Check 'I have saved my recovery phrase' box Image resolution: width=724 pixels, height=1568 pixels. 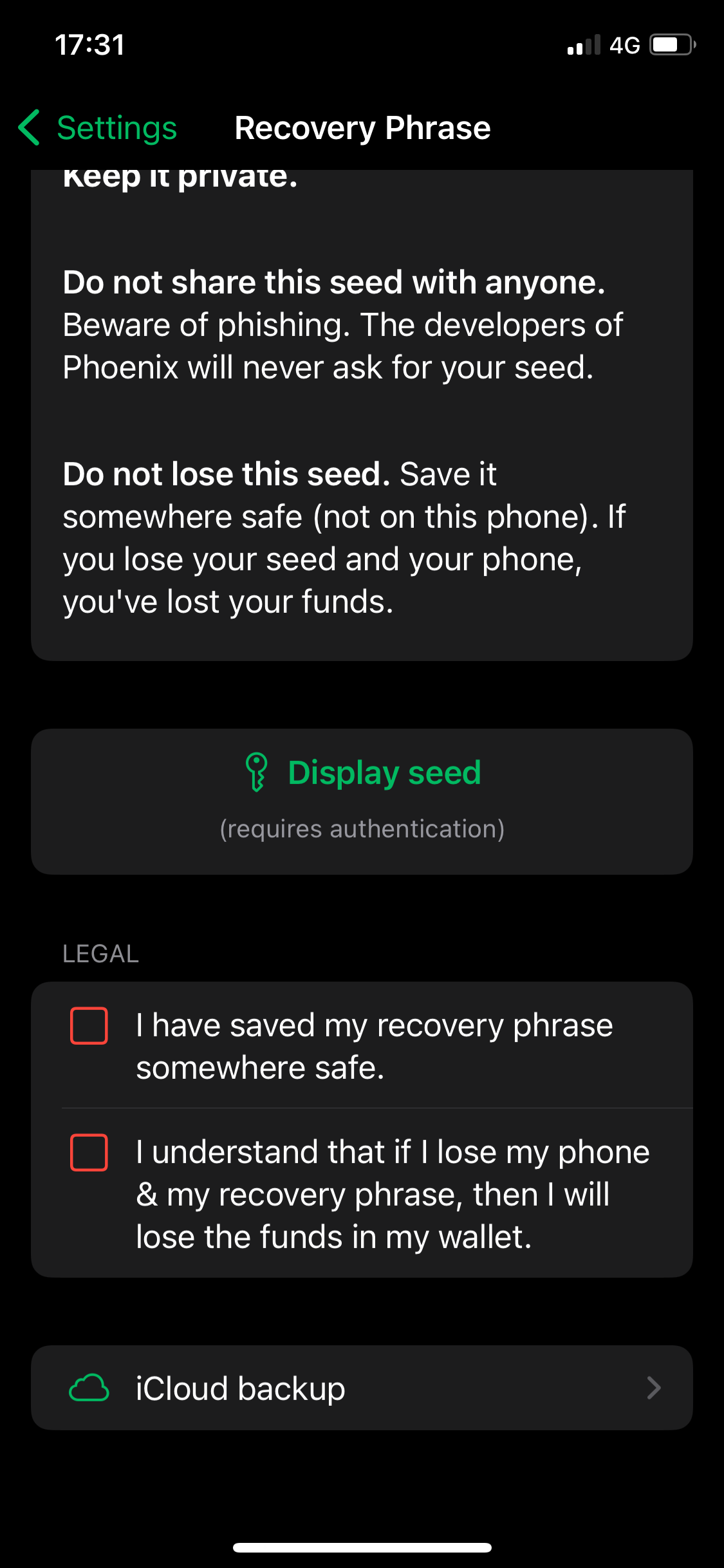[x=89, y=1025]
